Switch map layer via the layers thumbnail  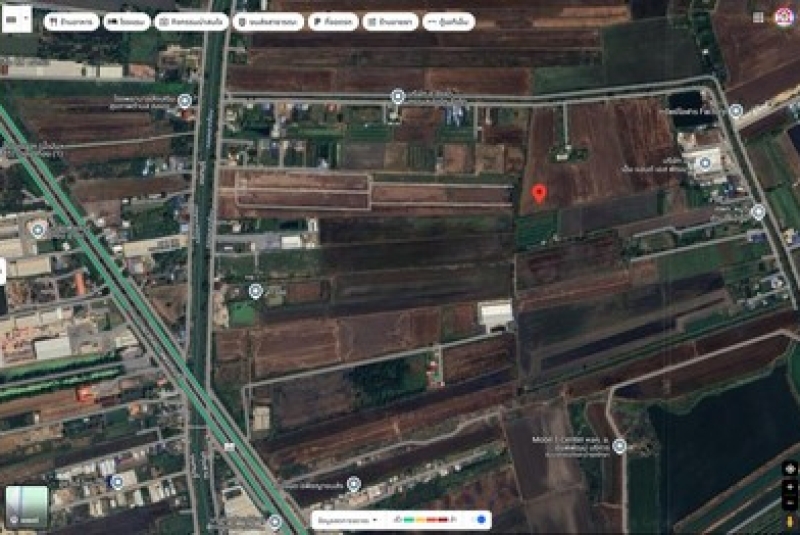point(26,506)
